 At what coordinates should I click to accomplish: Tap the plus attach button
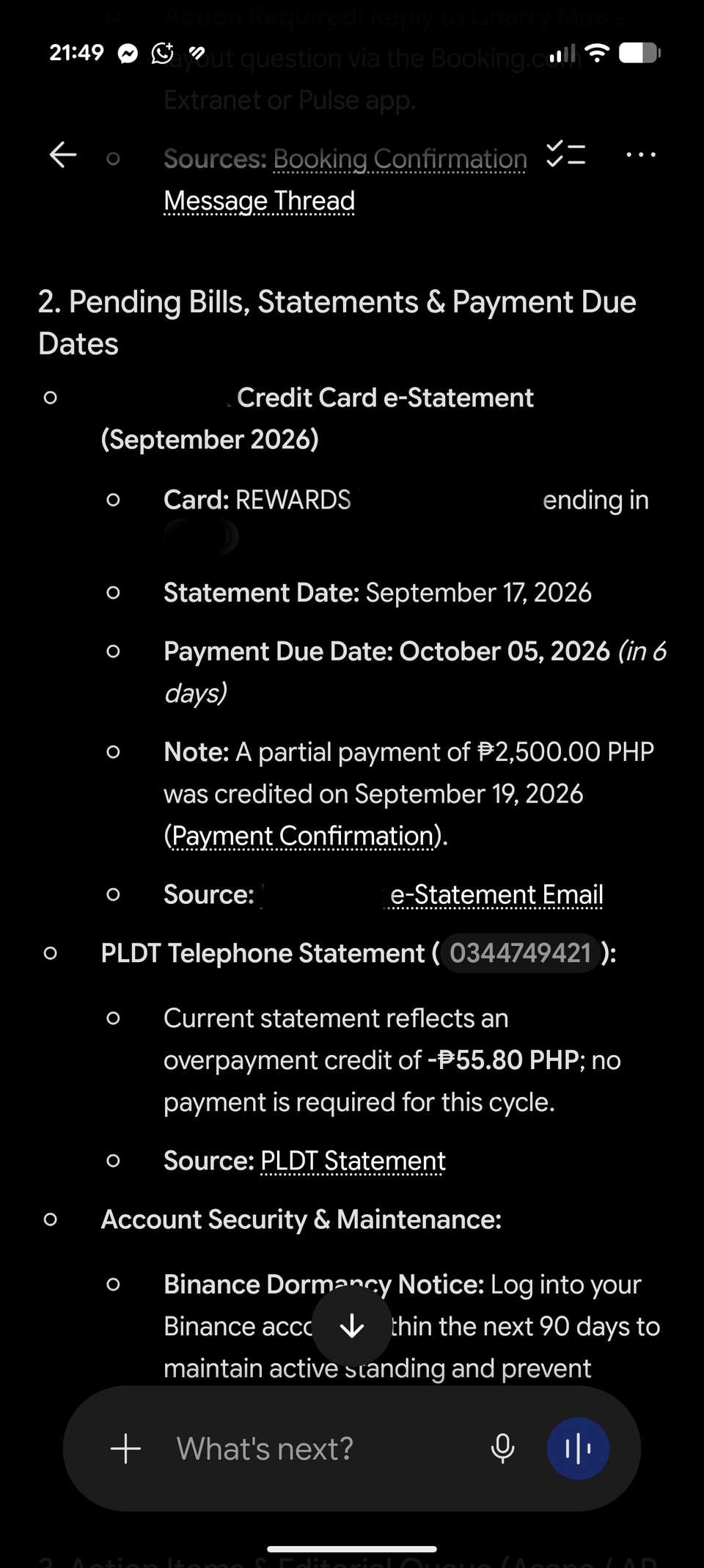[x=125, y=1448]
